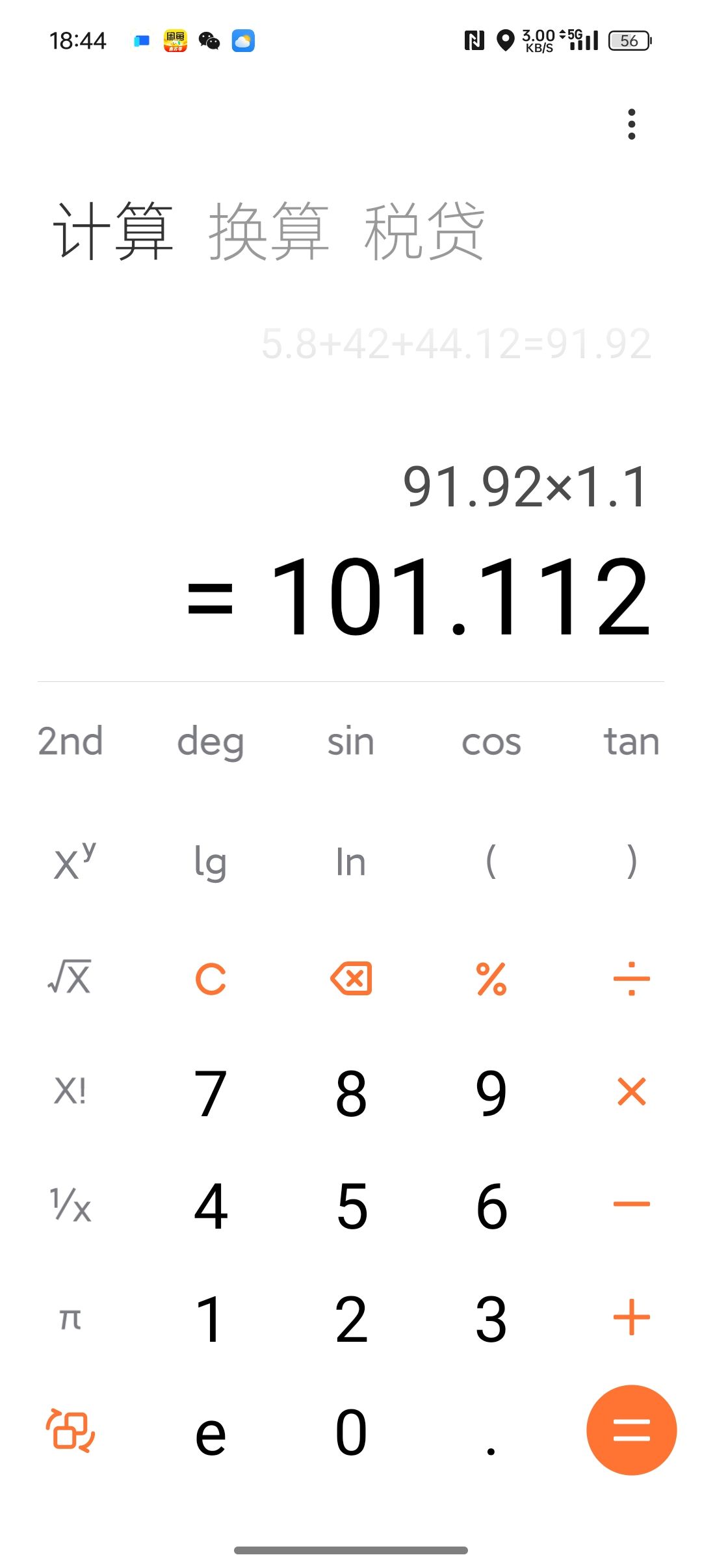Tap the plus operator
The height and width of the screenshot is (1568, 702).
click(631, 1317)
